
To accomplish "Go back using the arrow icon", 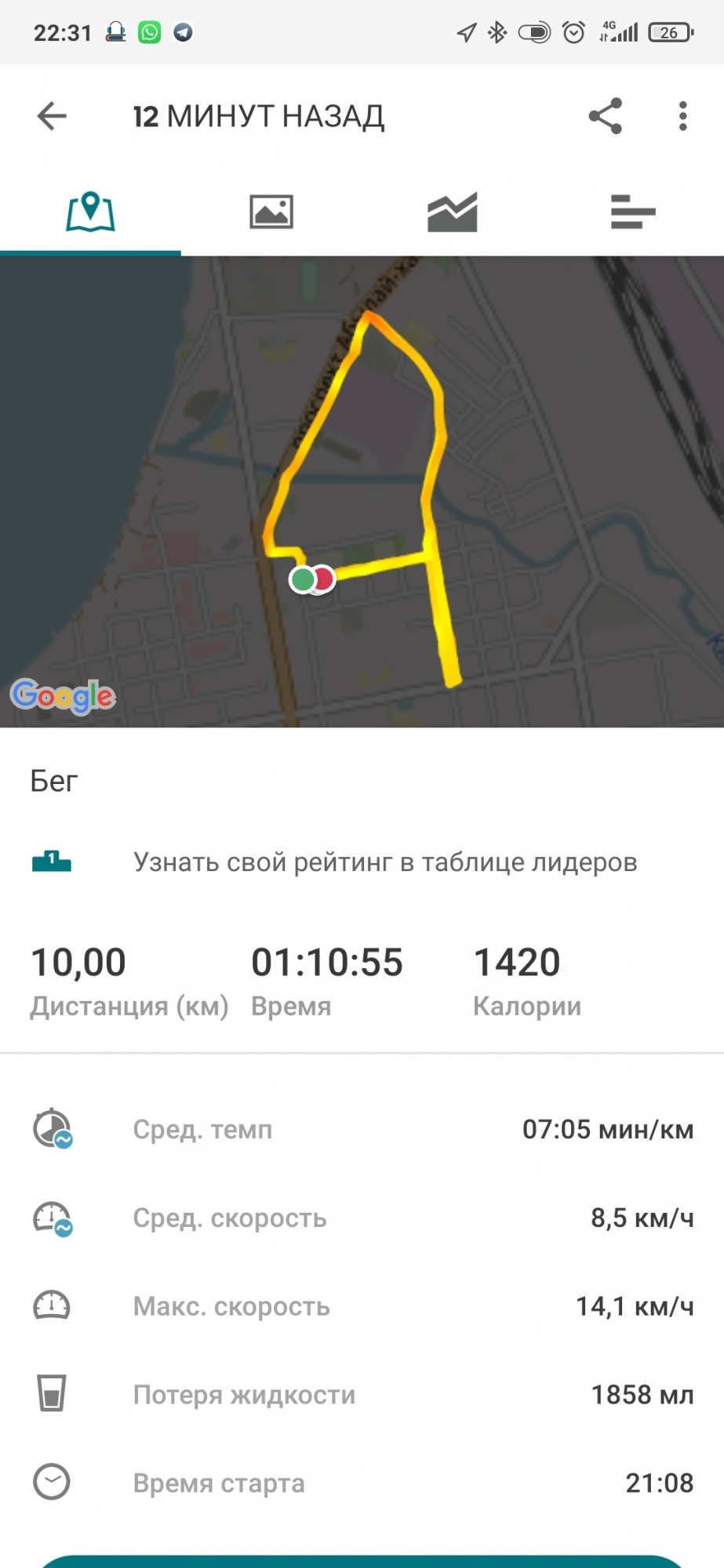I will 52,116.
